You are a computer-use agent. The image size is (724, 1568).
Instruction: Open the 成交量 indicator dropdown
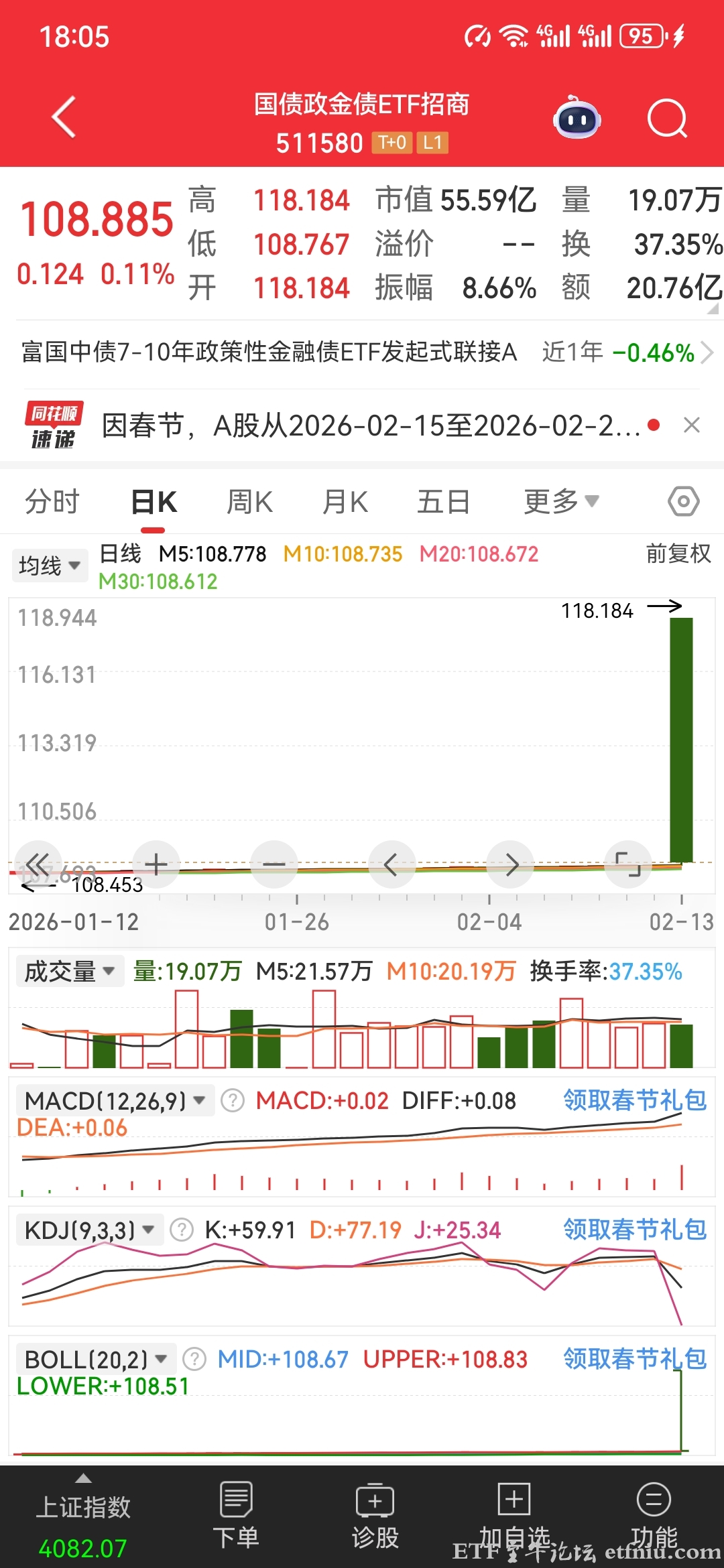pos(69,971)
